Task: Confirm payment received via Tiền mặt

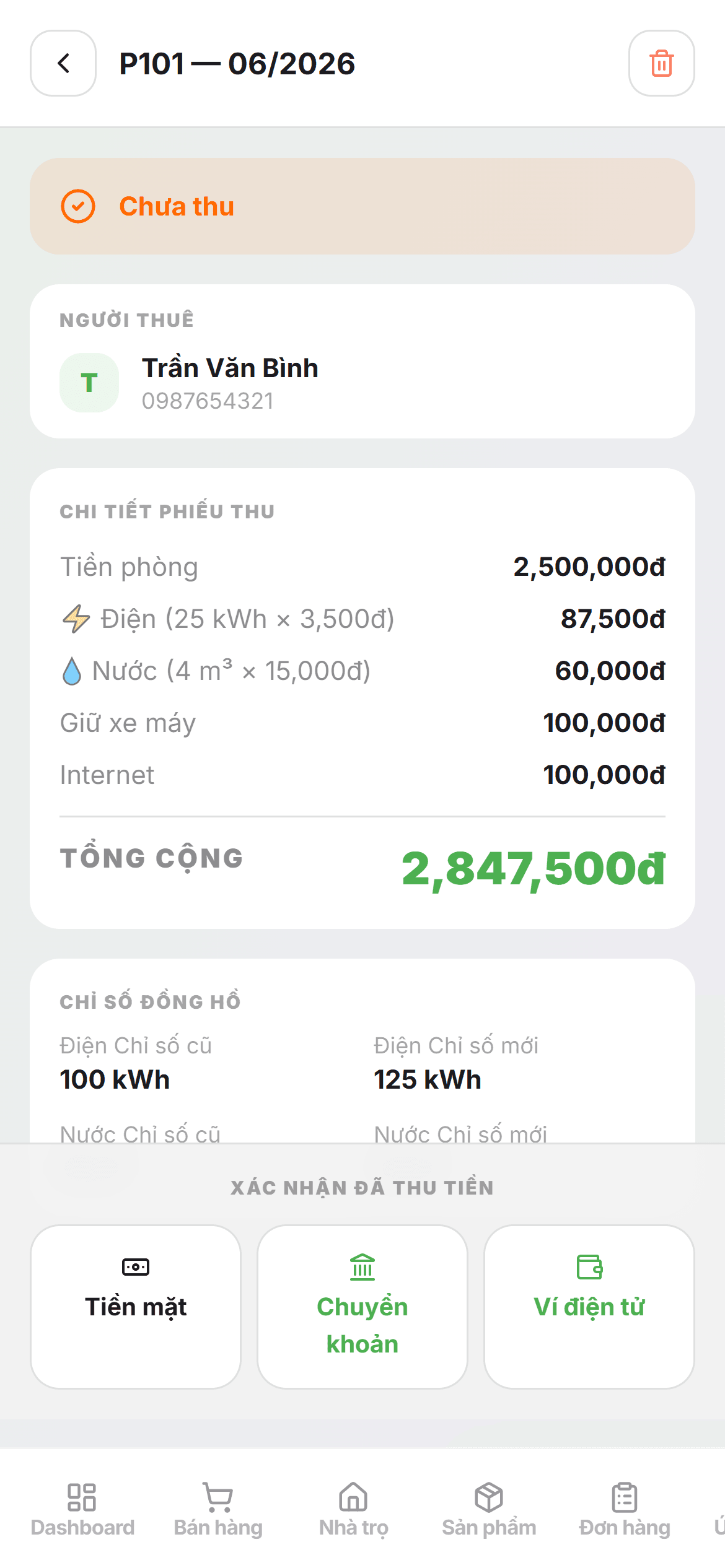Action: tap(136, 1307)
